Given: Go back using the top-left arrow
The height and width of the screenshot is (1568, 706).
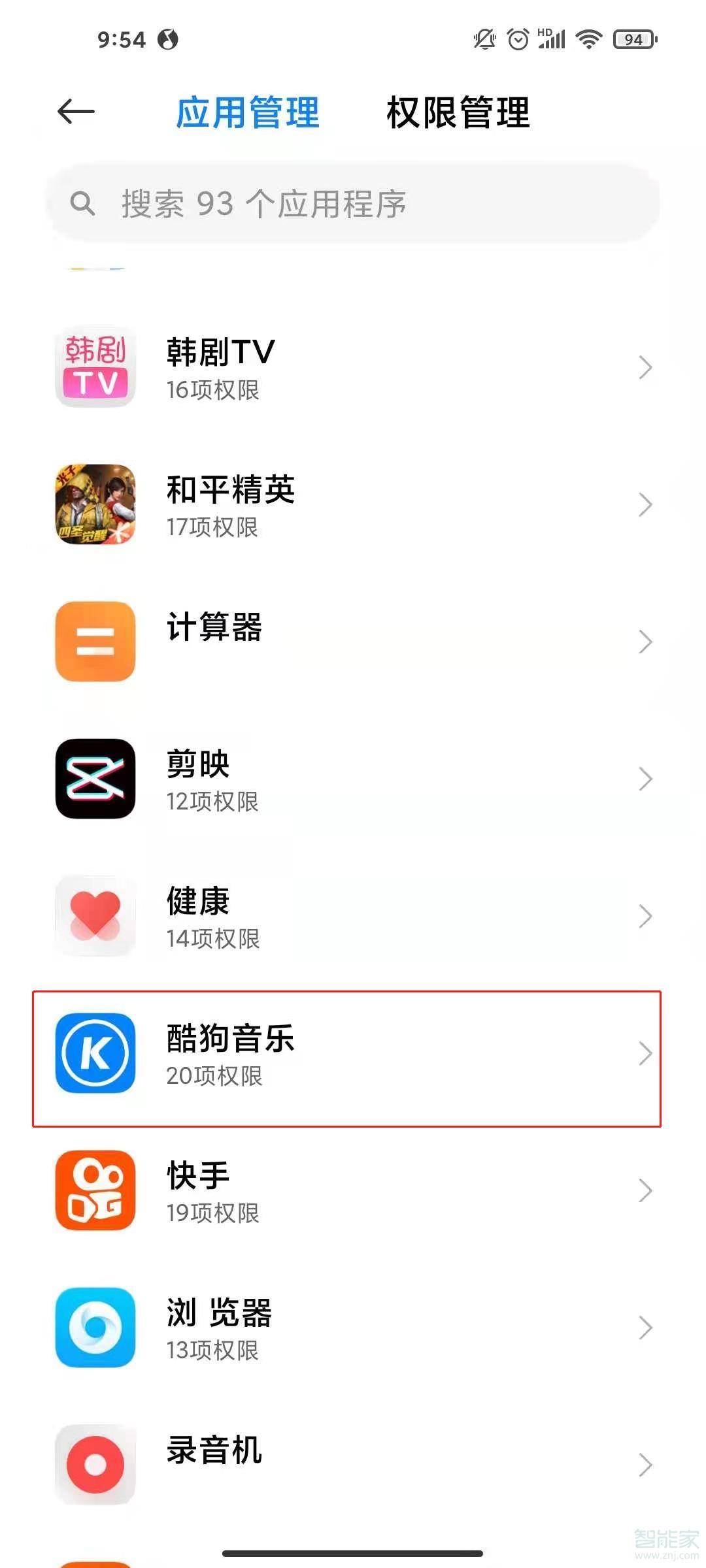Looking at the screenshot, I should 76,112.
